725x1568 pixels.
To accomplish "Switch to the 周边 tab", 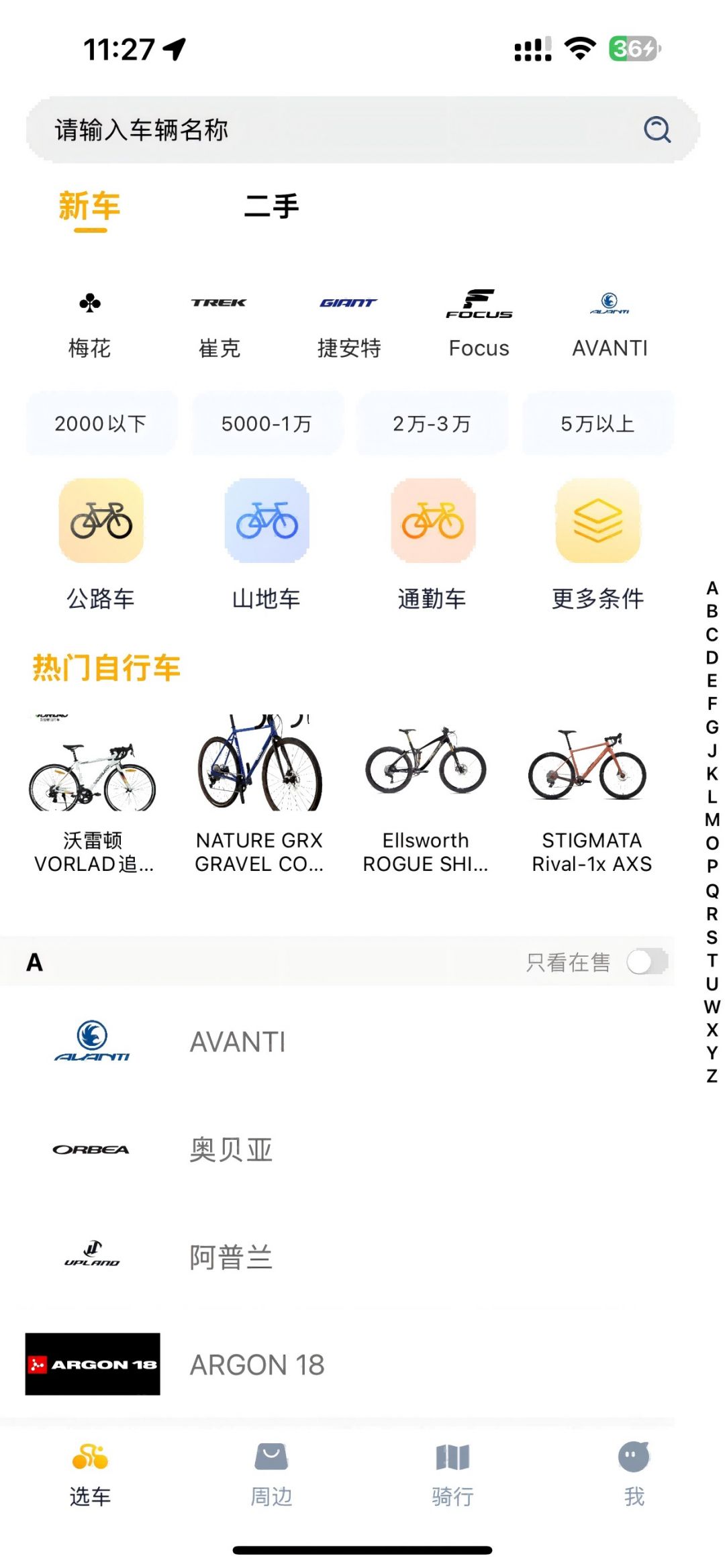I will (x=271, y=1474).
